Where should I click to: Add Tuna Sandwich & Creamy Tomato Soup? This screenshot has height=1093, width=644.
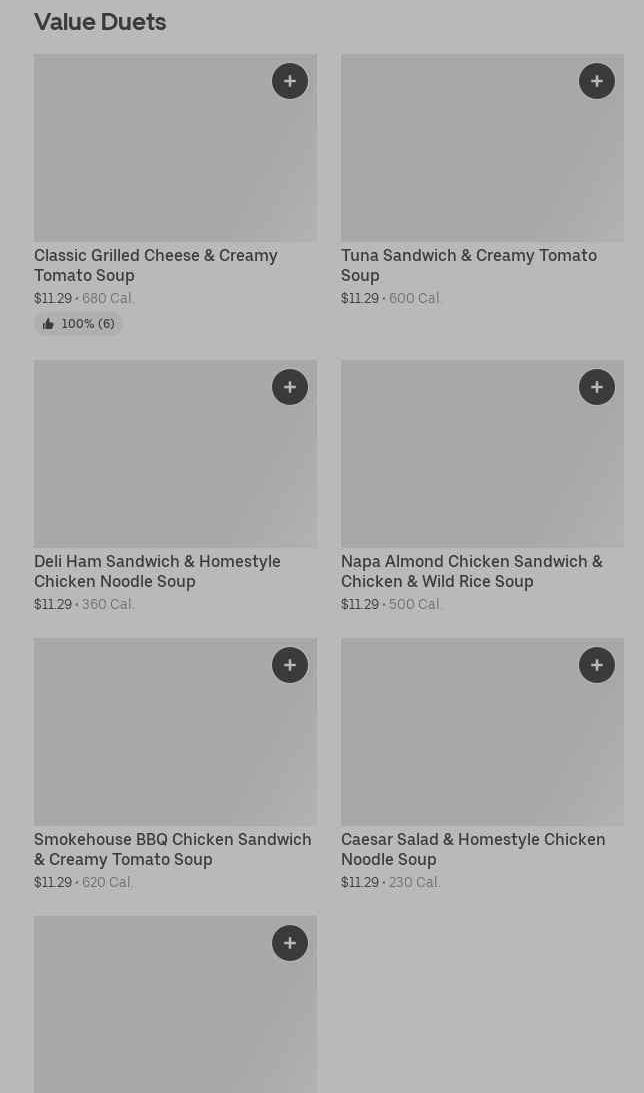[597, 81]
